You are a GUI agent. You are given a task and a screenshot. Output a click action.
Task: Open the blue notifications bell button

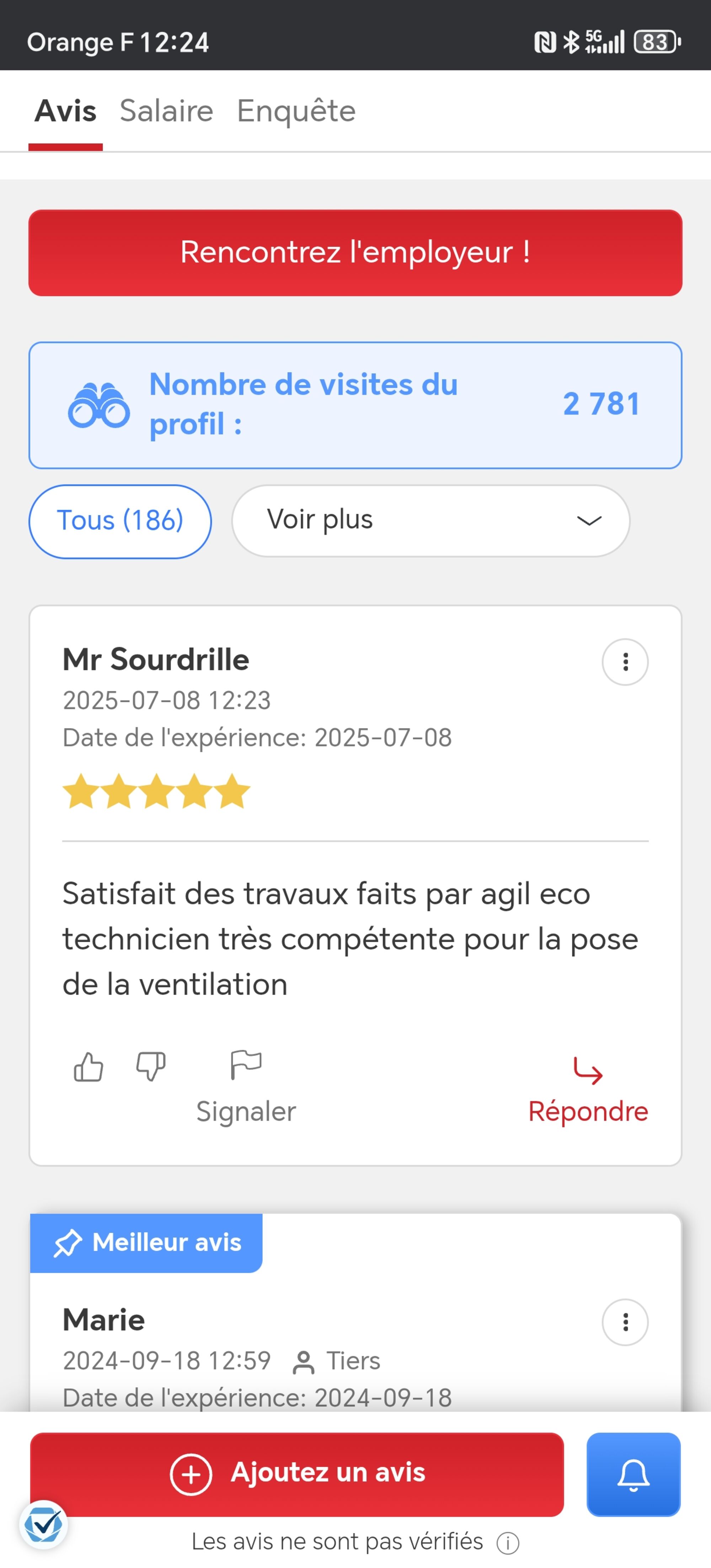[x=633, y=1474]
